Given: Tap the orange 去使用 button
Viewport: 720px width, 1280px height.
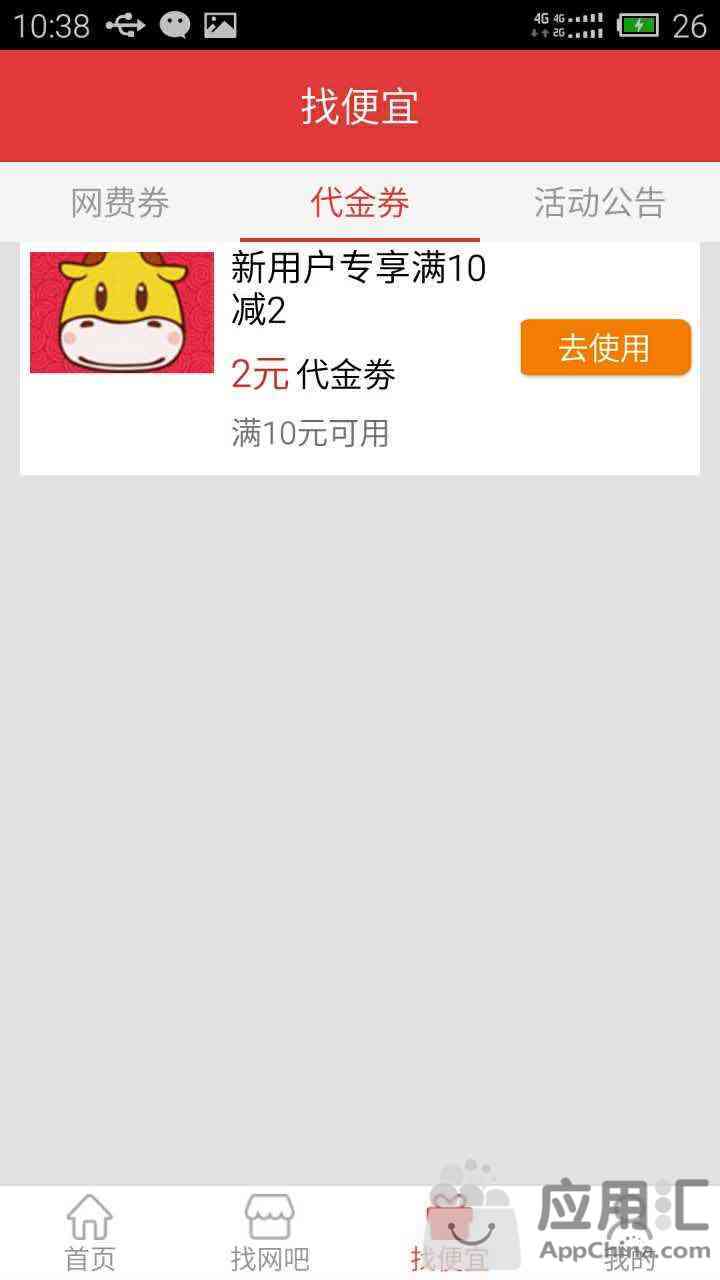Looking at the screenshot, I should click(605, 348).
